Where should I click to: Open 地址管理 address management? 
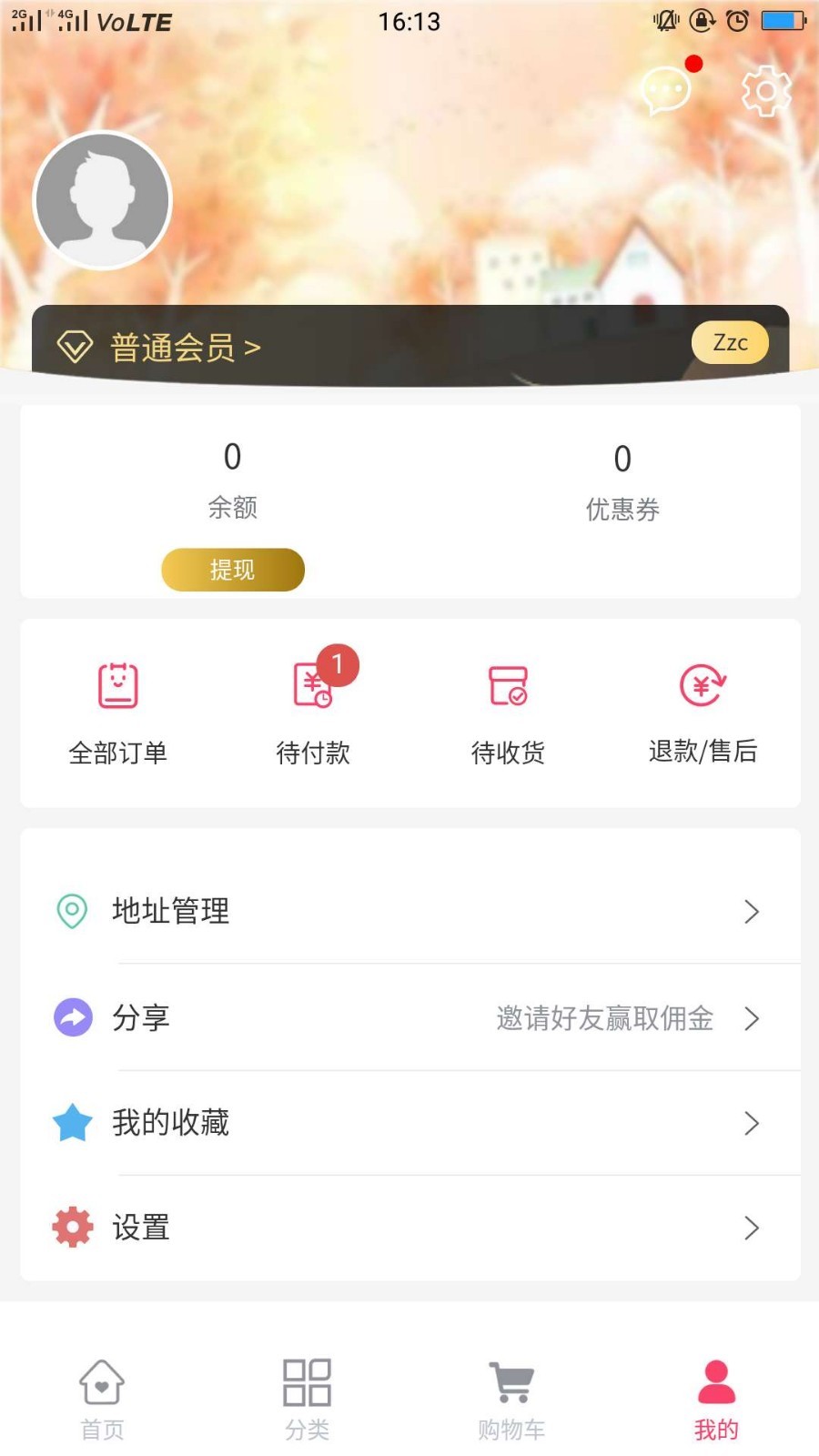pos(409,911)
